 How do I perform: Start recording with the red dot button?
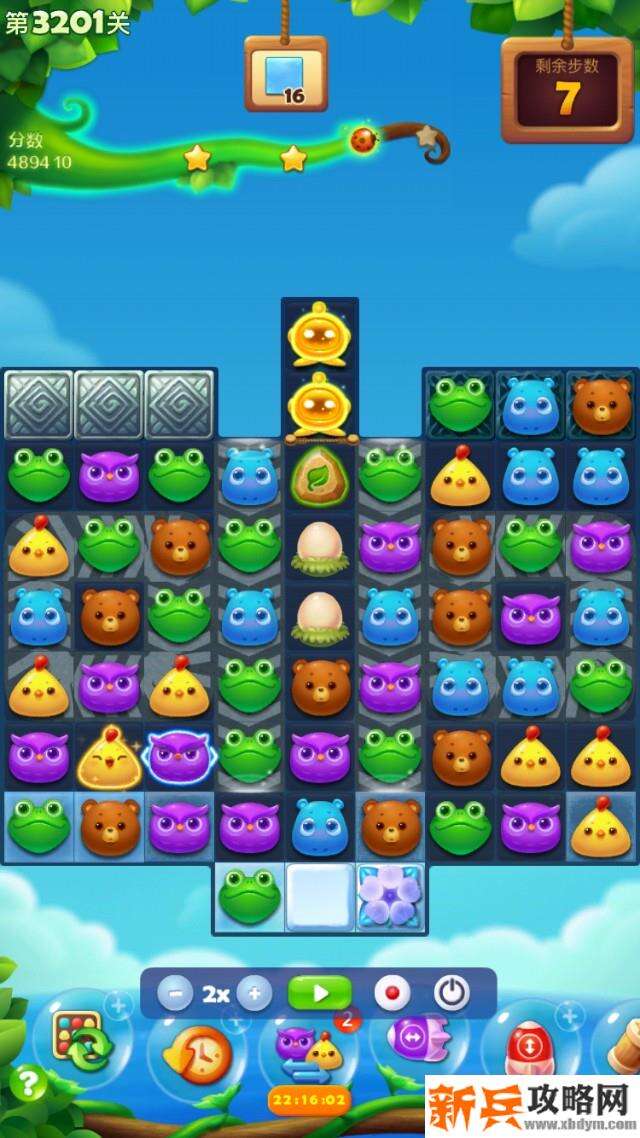tap(392, 994)
